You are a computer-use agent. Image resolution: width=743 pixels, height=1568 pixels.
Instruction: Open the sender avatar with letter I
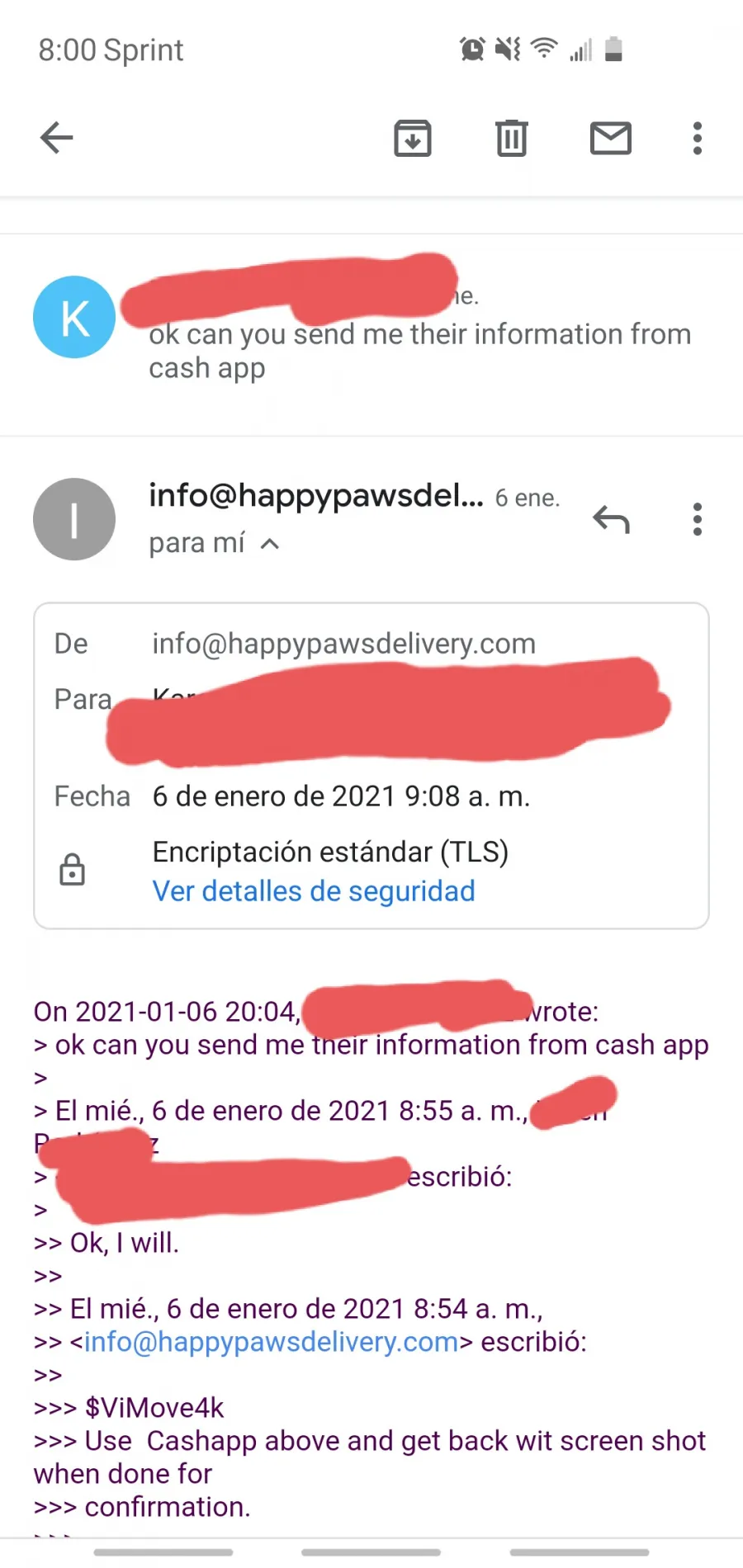[74, 519]
